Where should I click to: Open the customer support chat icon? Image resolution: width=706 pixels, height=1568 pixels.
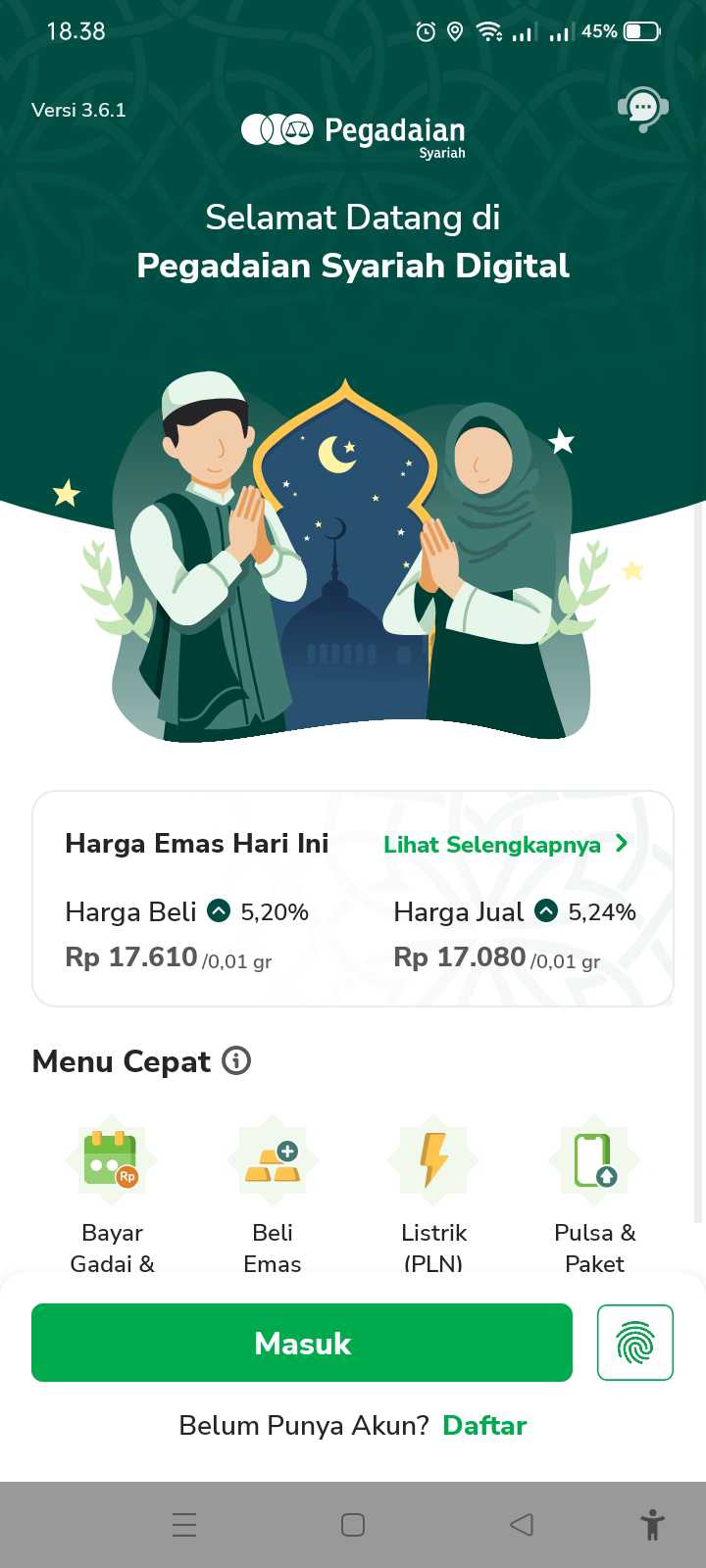tap(642, 109)
